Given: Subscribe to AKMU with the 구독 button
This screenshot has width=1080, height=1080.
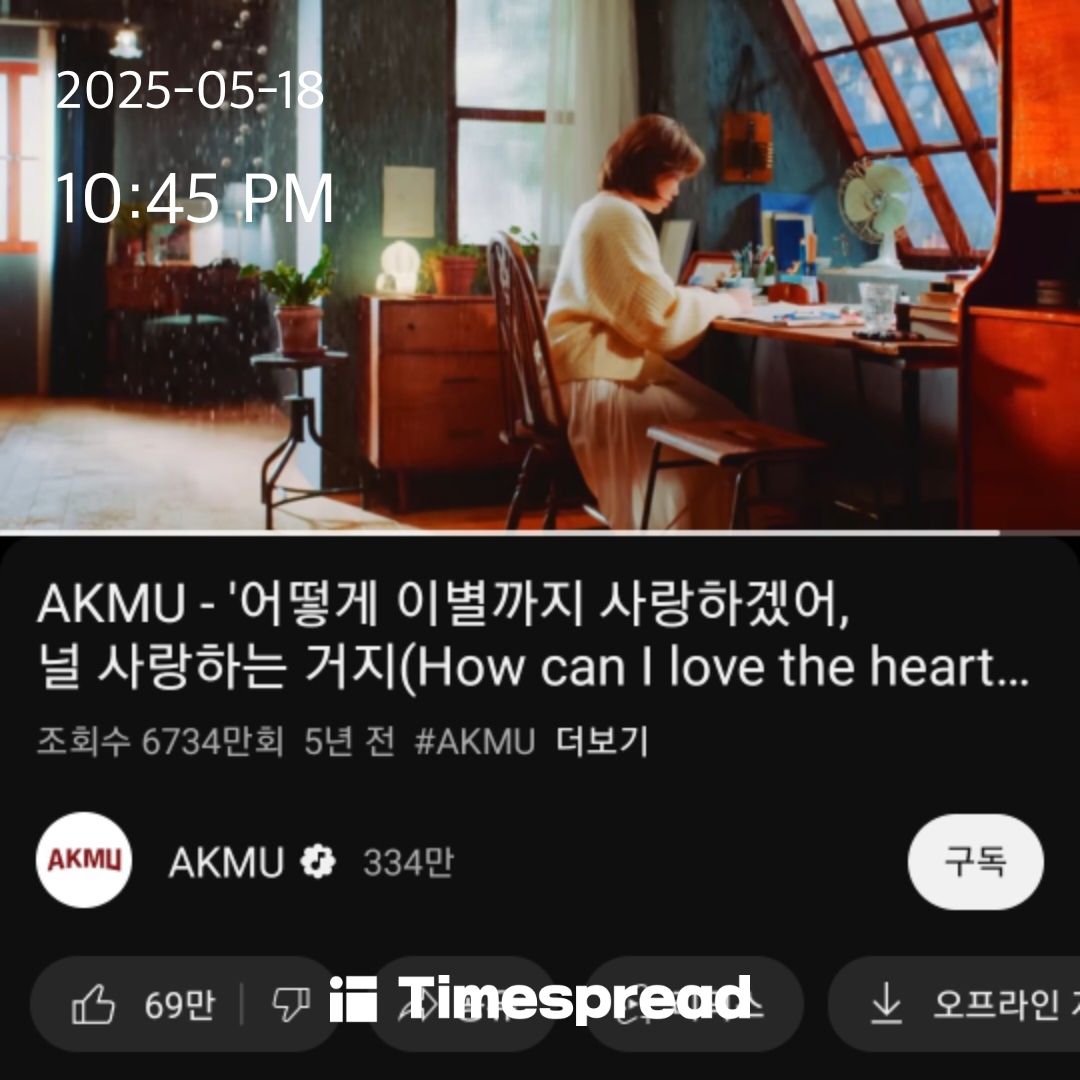Looking at the screenshot, I should click(975, 862).
